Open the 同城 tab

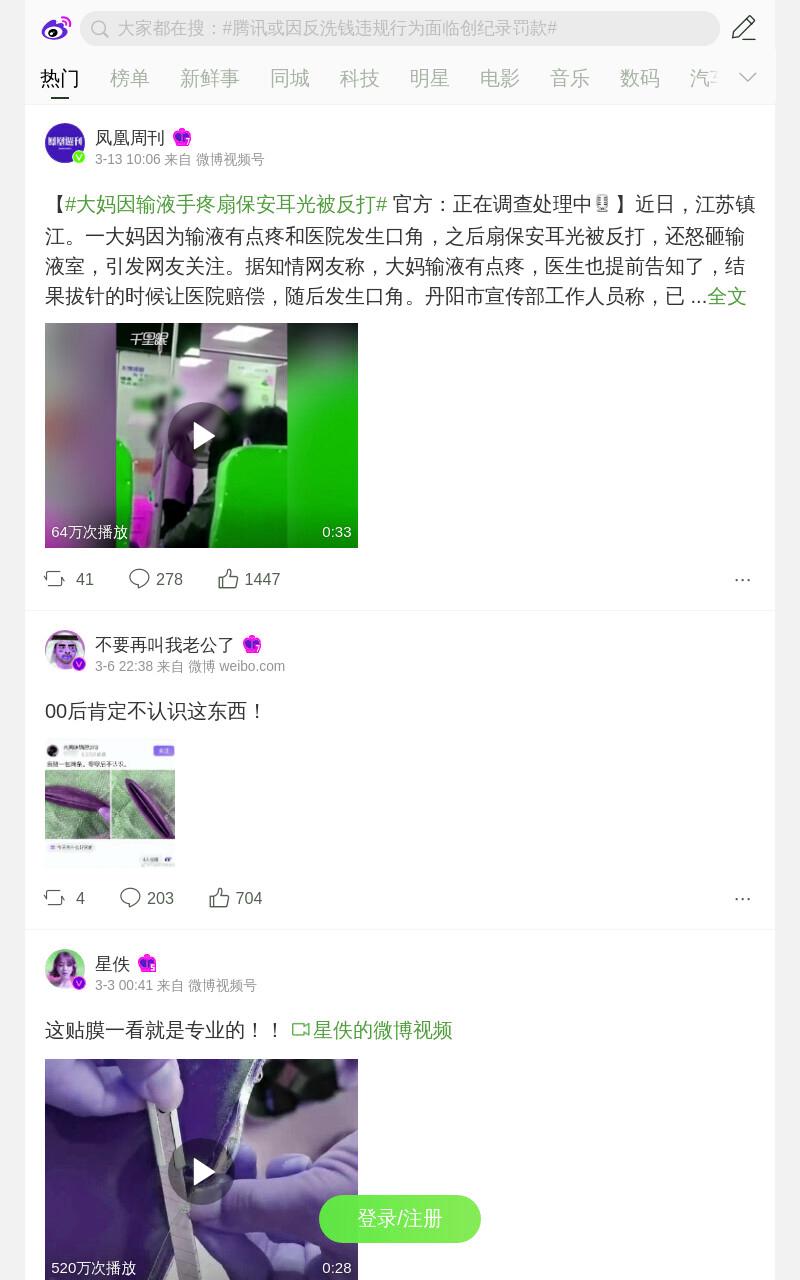click(290, 78)
